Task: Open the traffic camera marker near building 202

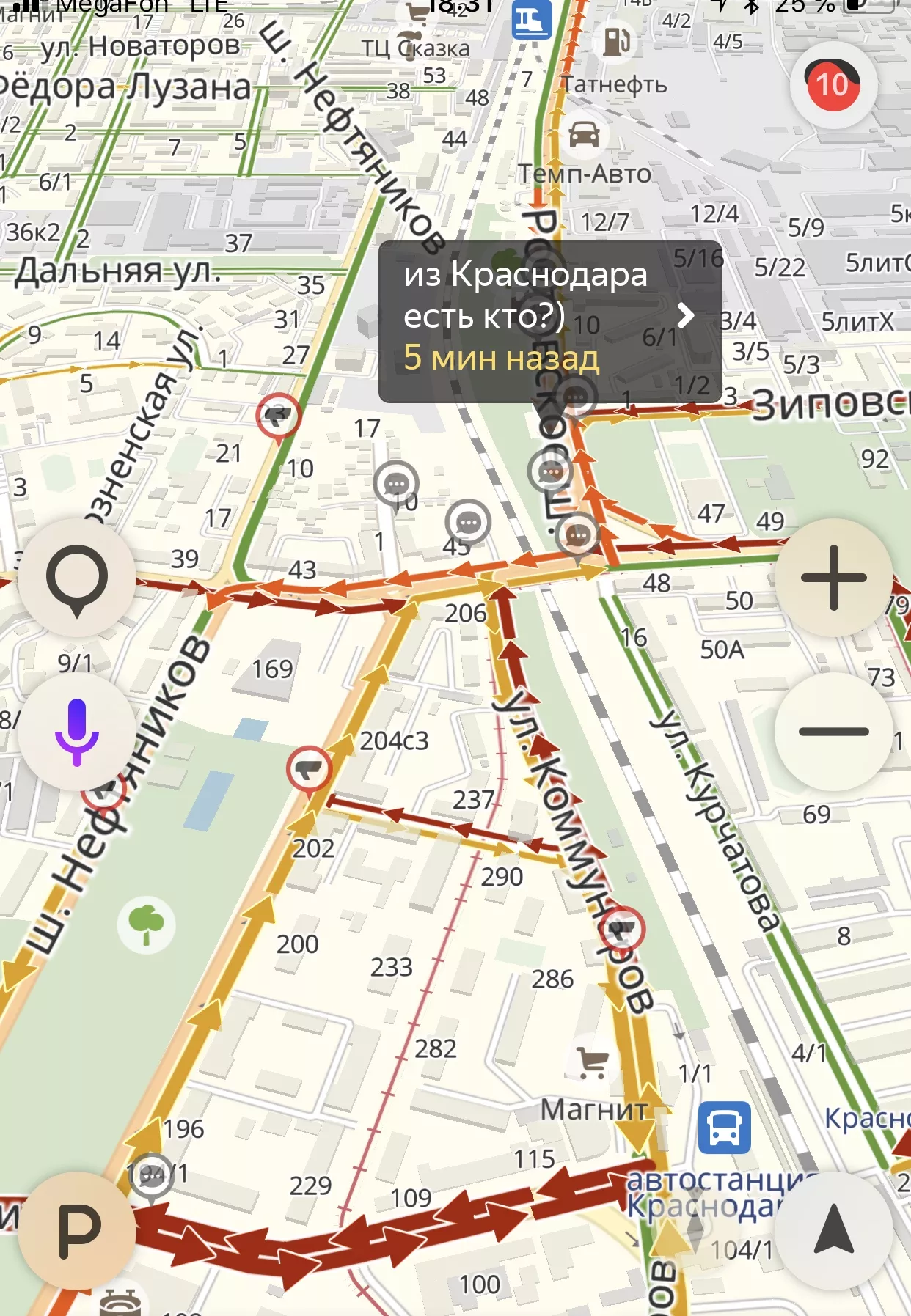Action: [309, 769]
